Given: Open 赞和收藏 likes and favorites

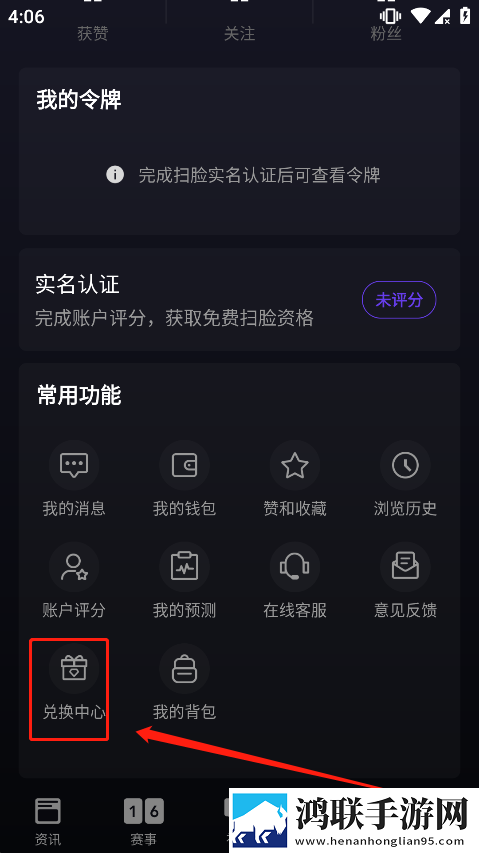Looking at the screenshot, I should pos(295,479).
